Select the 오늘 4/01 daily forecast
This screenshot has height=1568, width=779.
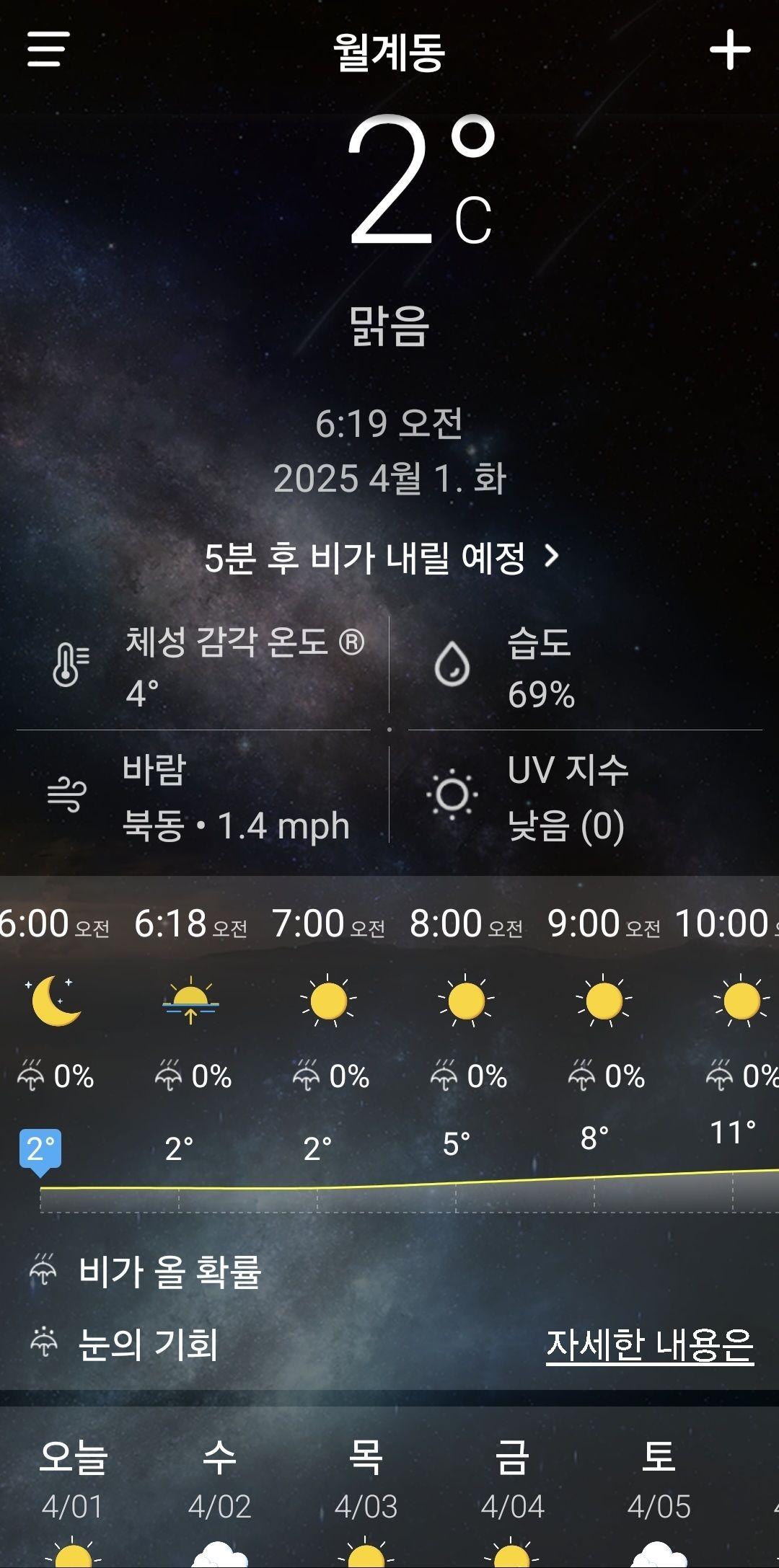(73, 1485)
